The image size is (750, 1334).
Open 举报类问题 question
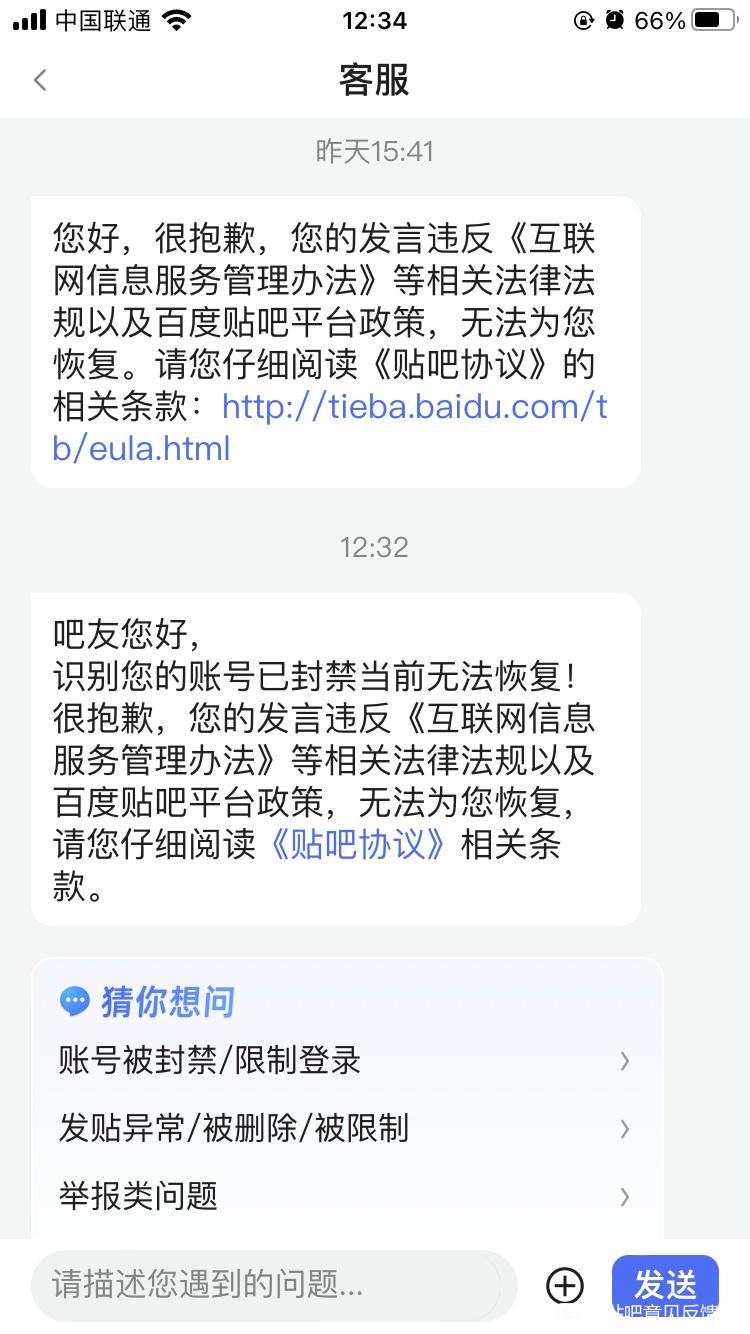[x=345, y=1196]
